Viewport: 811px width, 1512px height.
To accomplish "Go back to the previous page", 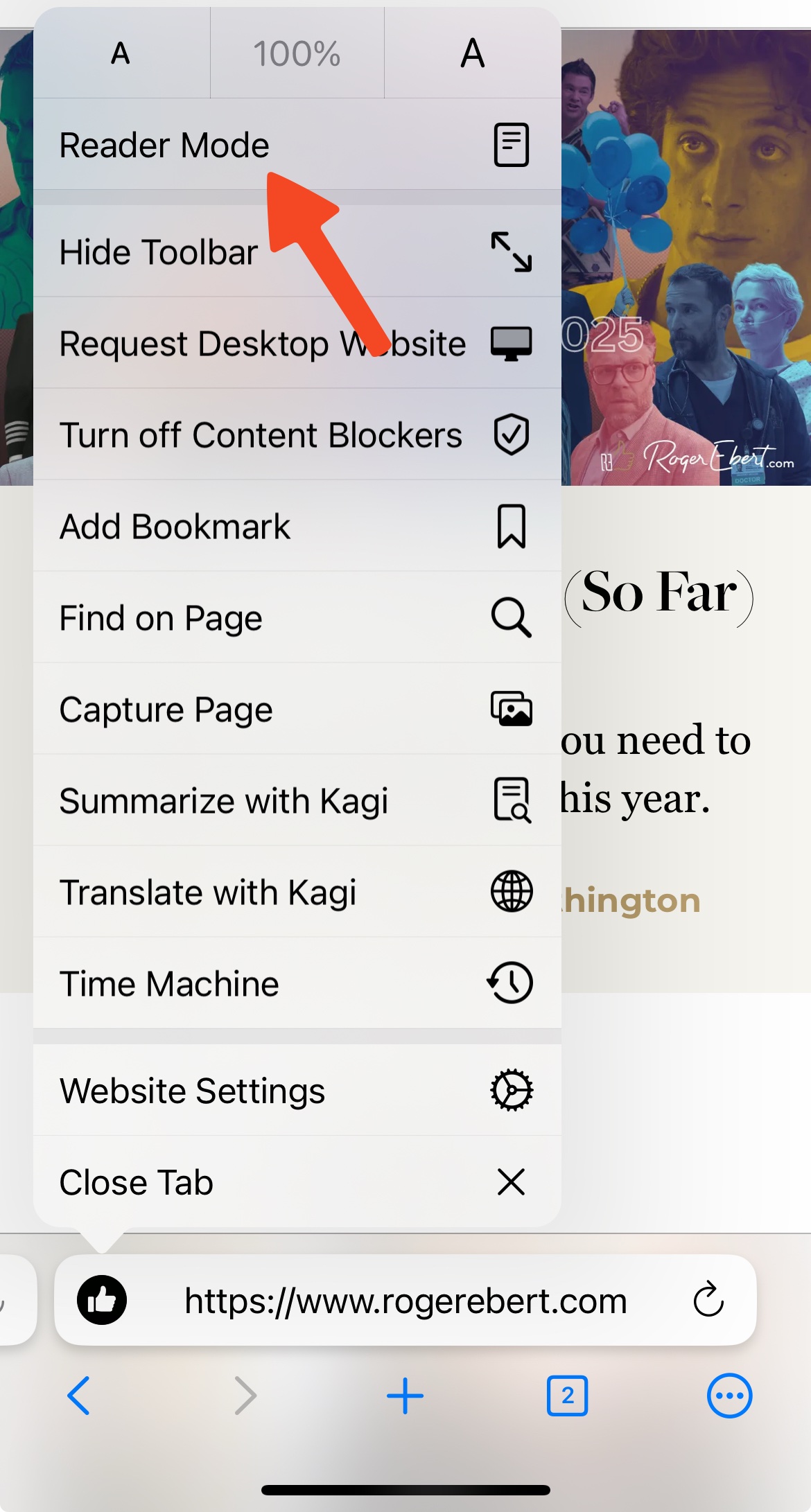I will pyautogui.click(x=78, y=1396).
